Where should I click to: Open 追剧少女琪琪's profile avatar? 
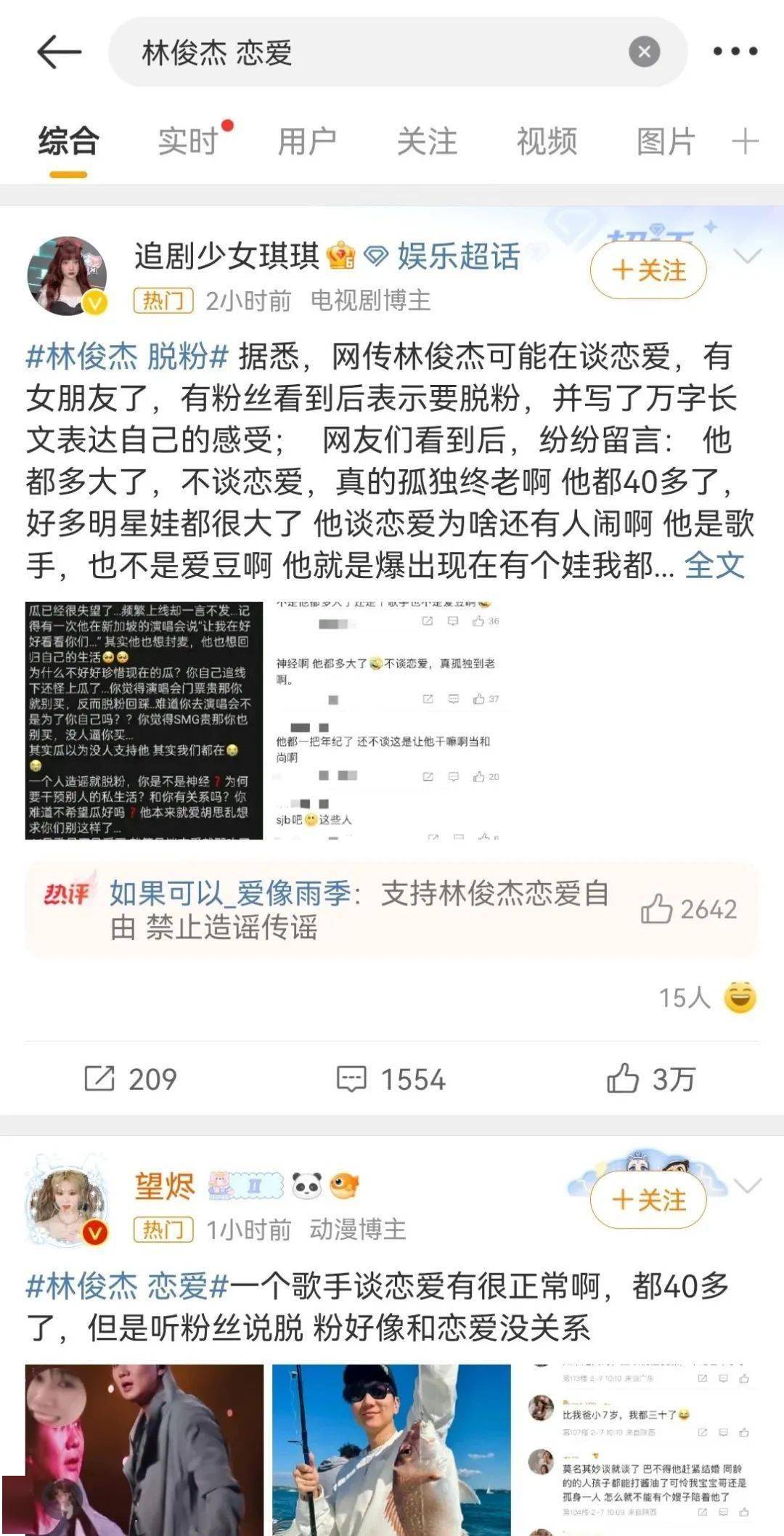[68, 276]
